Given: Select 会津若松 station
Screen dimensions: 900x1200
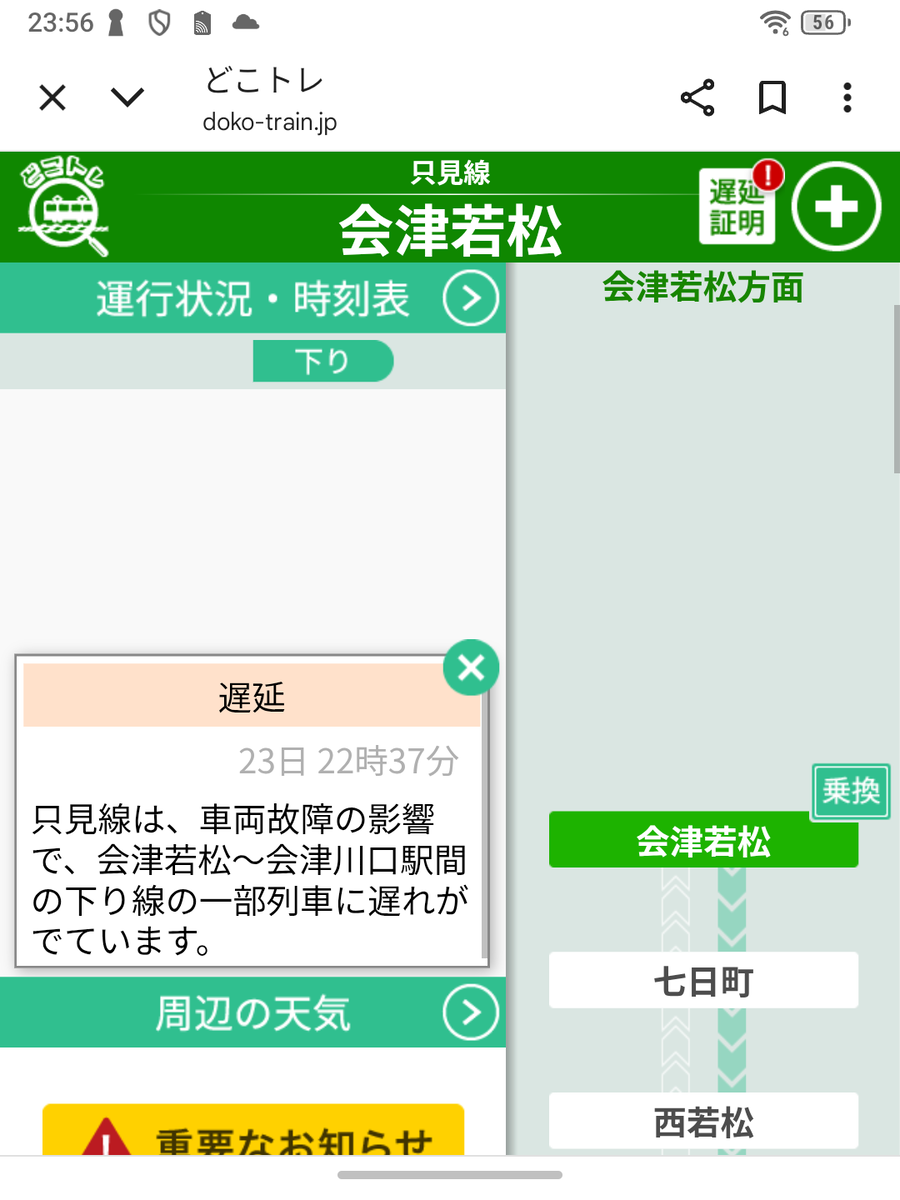Looking at the screenshot, I should tap(703, 841).
